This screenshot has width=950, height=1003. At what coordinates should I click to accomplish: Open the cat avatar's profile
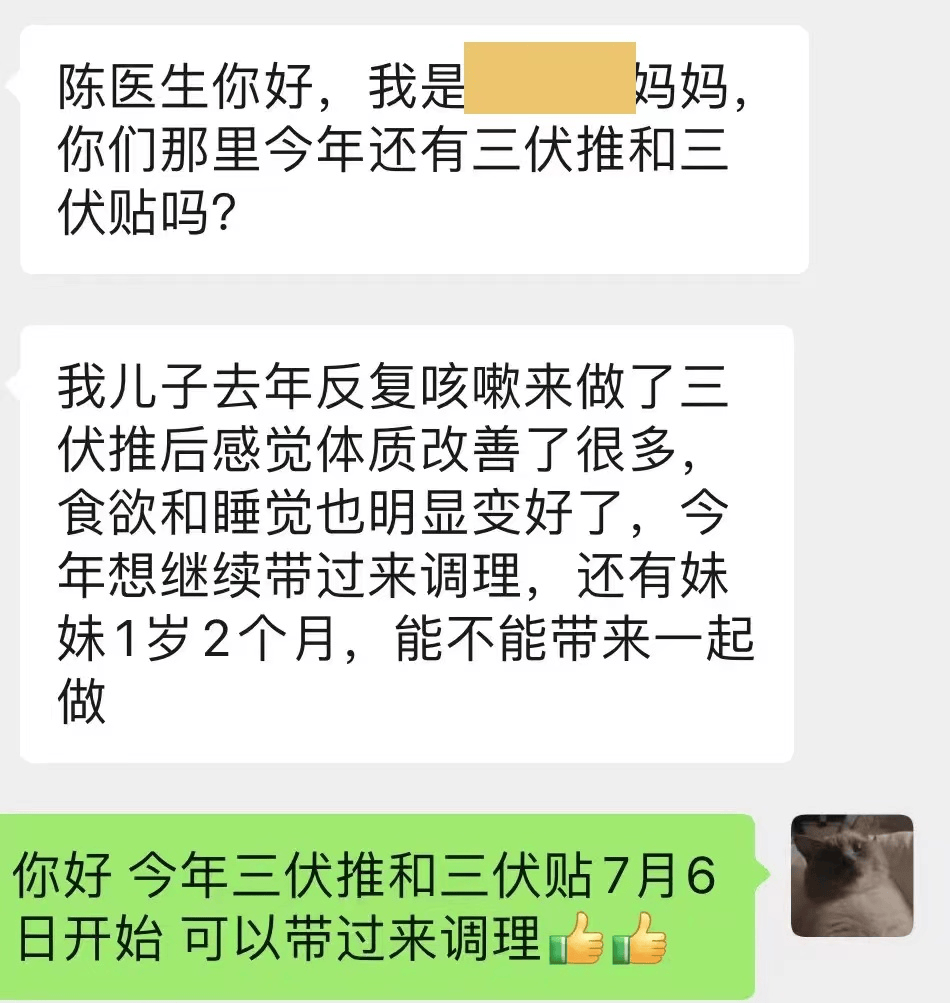pyautogui.click(x=852, y=875)
